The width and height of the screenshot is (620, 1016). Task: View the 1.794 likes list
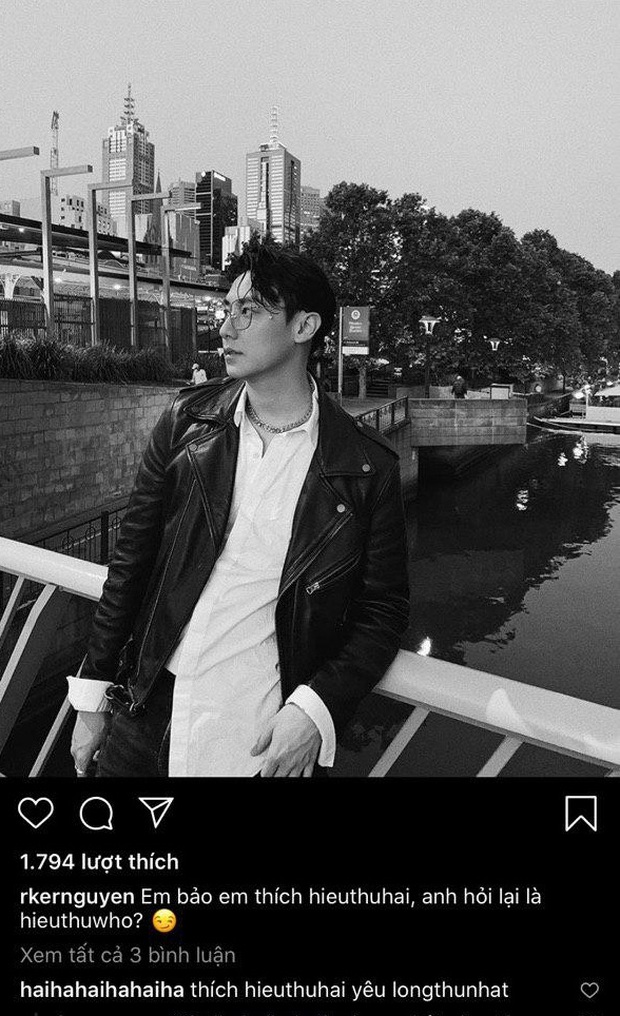(100, 862)
